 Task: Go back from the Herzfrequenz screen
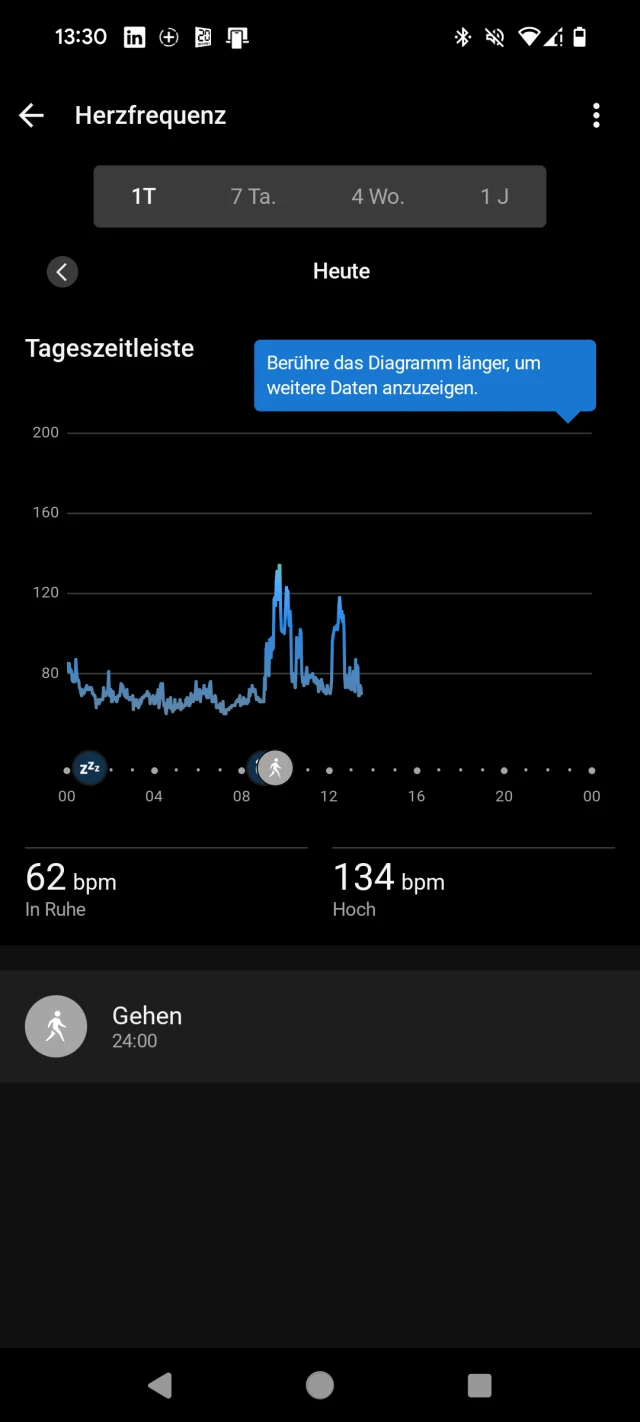[x=32, y=116]
